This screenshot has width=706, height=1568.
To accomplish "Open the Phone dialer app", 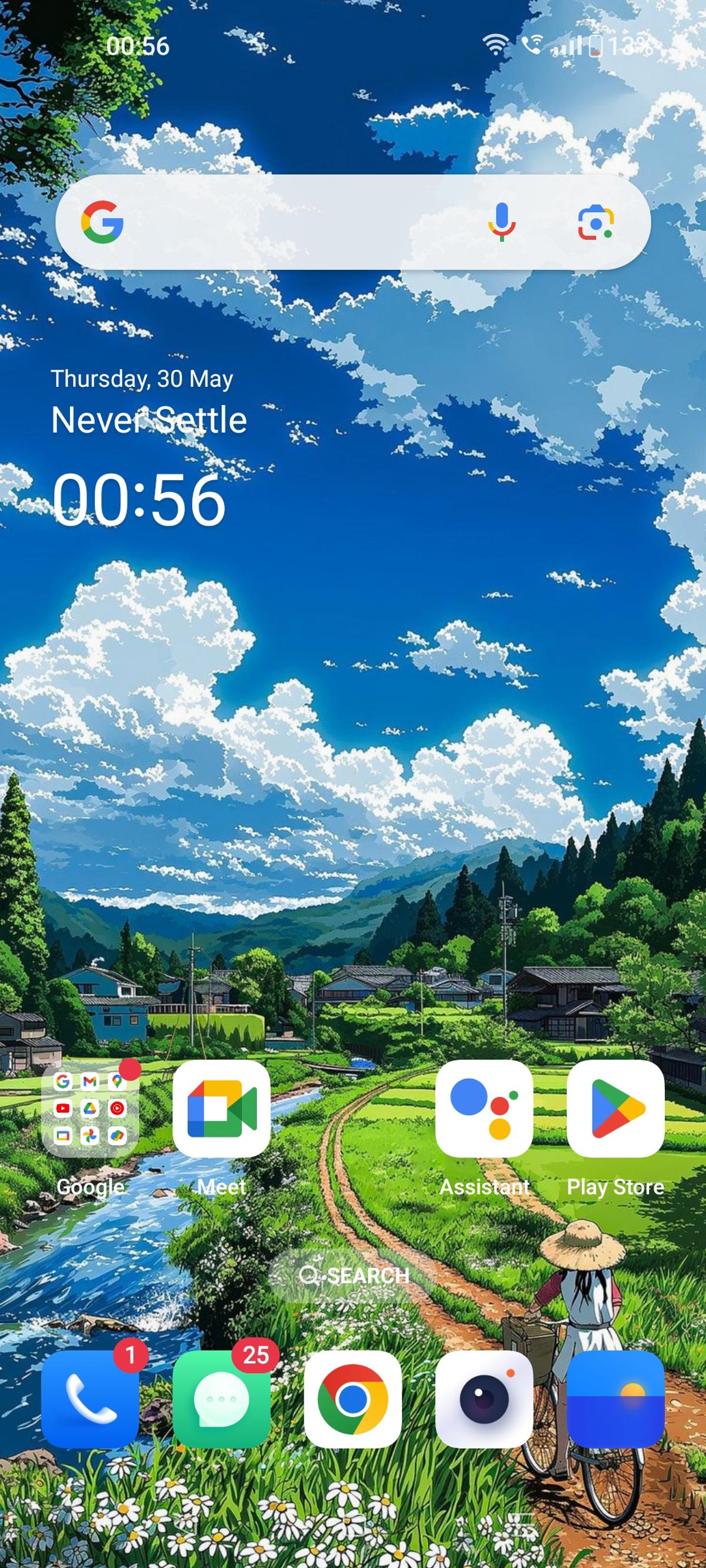I will [90, 1399].
